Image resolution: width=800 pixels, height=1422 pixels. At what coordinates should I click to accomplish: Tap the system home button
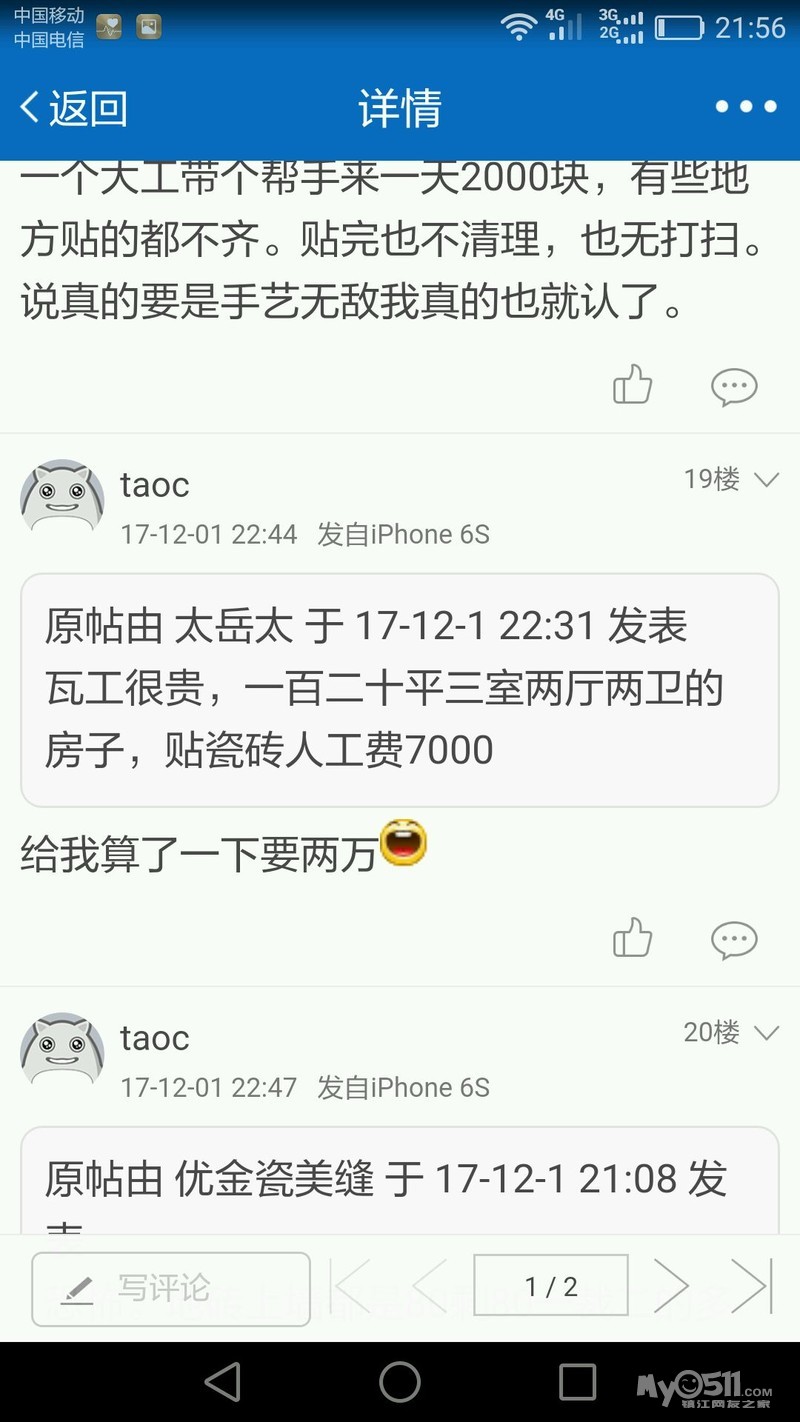click(x=400, y=1382)
